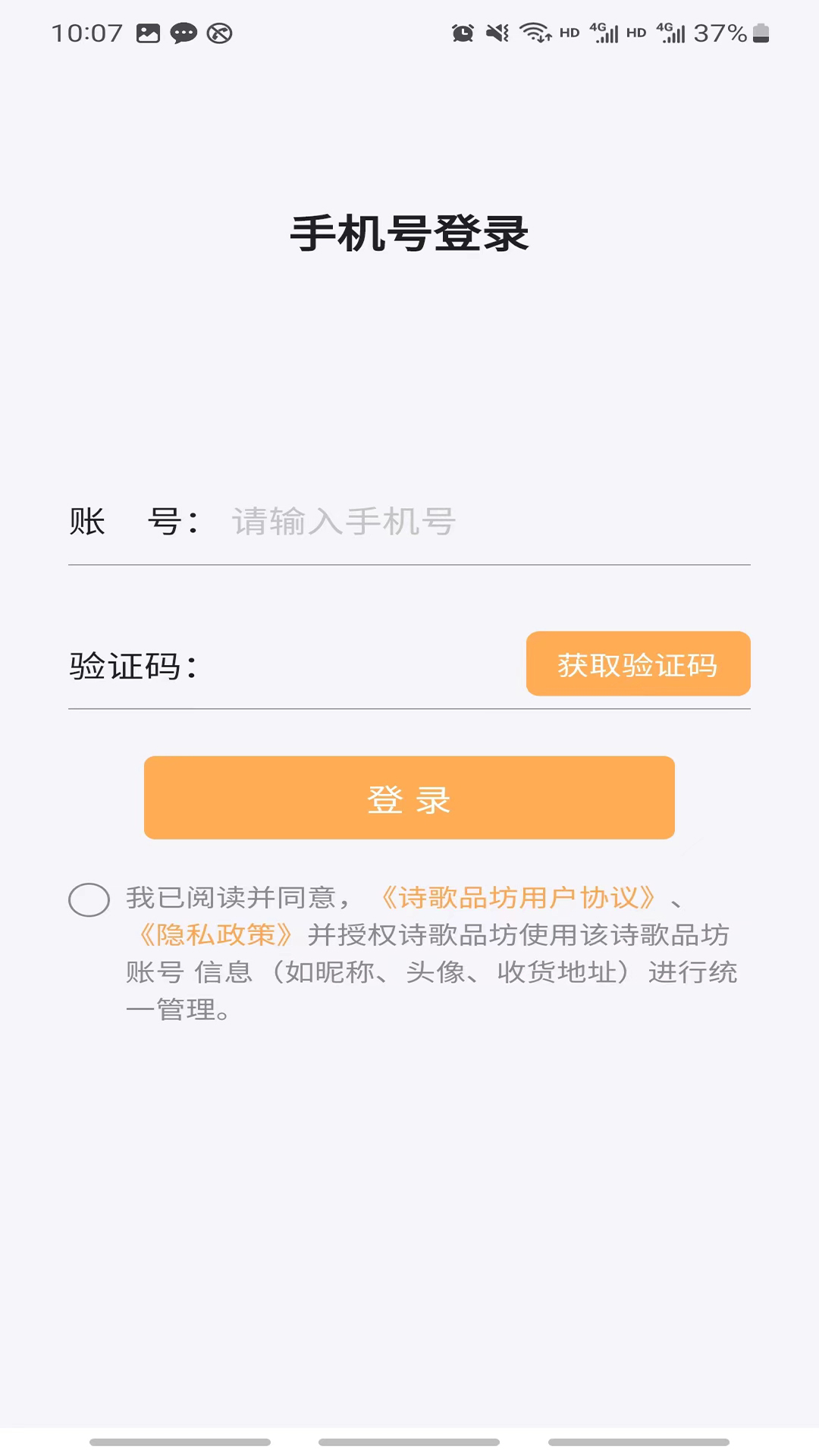Tap the data saver icon in status bar
The width and height of the screenshot is (819, 1456).
pos(219,33)
